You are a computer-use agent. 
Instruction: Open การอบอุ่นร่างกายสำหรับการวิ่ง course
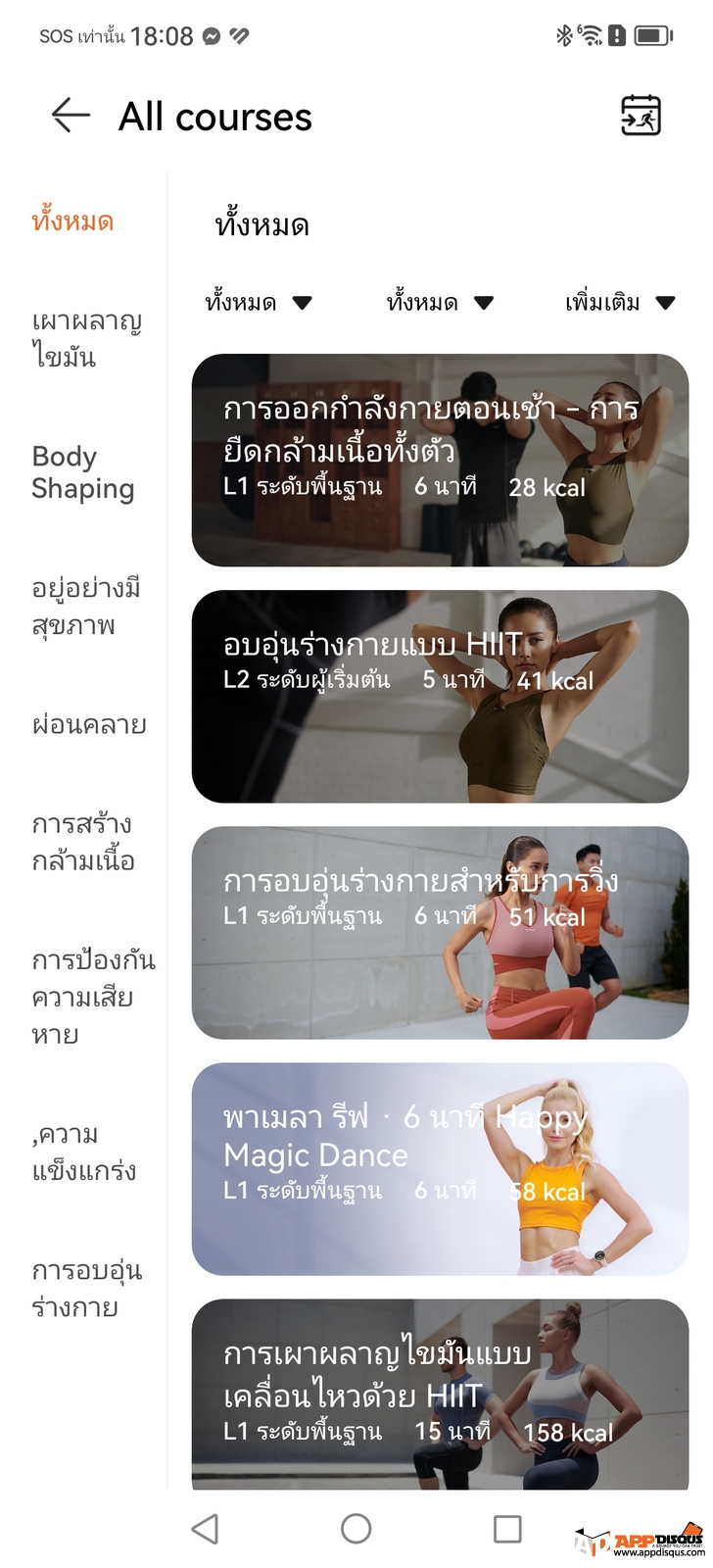point(440,933)
